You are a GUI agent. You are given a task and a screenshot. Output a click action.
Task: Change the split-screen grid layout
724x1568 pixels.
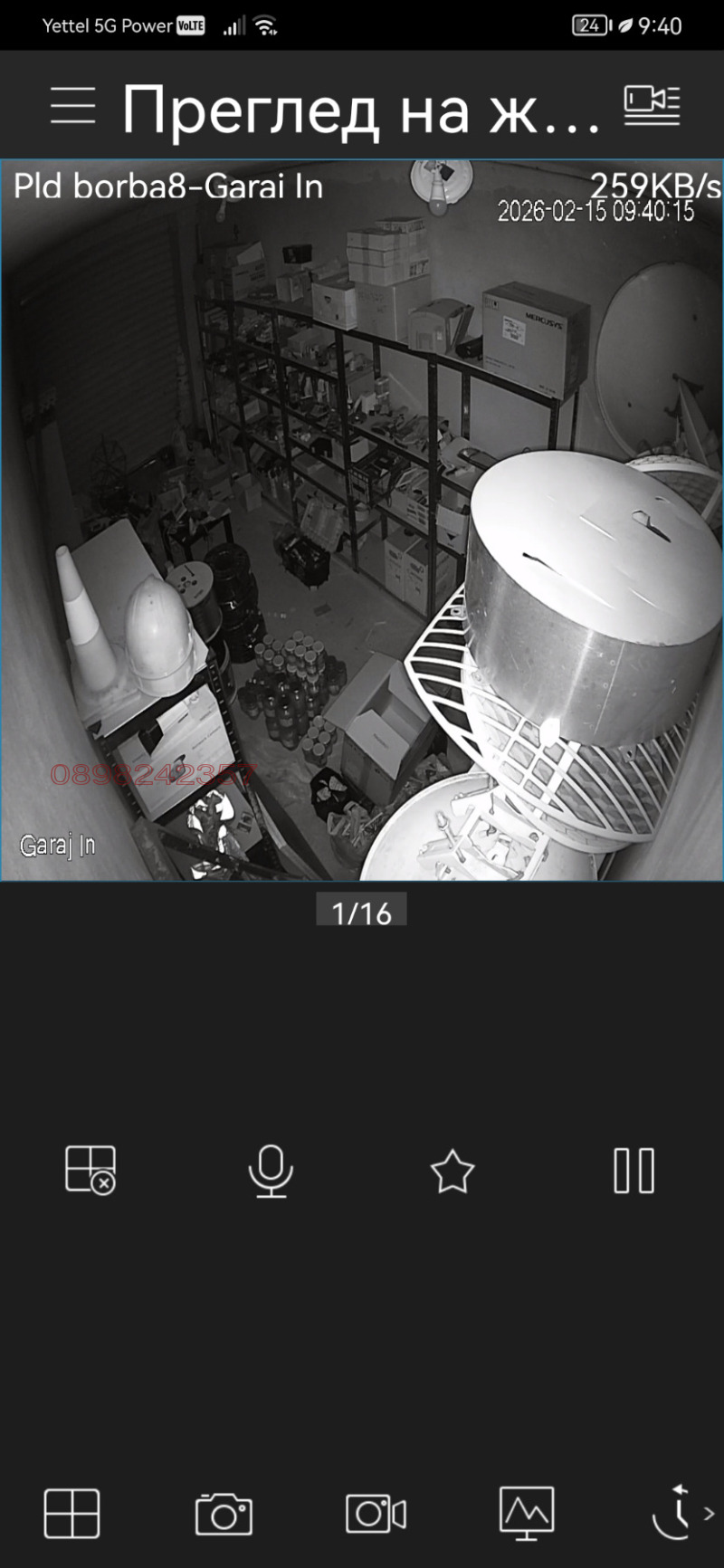click(x=72, y=1513)
